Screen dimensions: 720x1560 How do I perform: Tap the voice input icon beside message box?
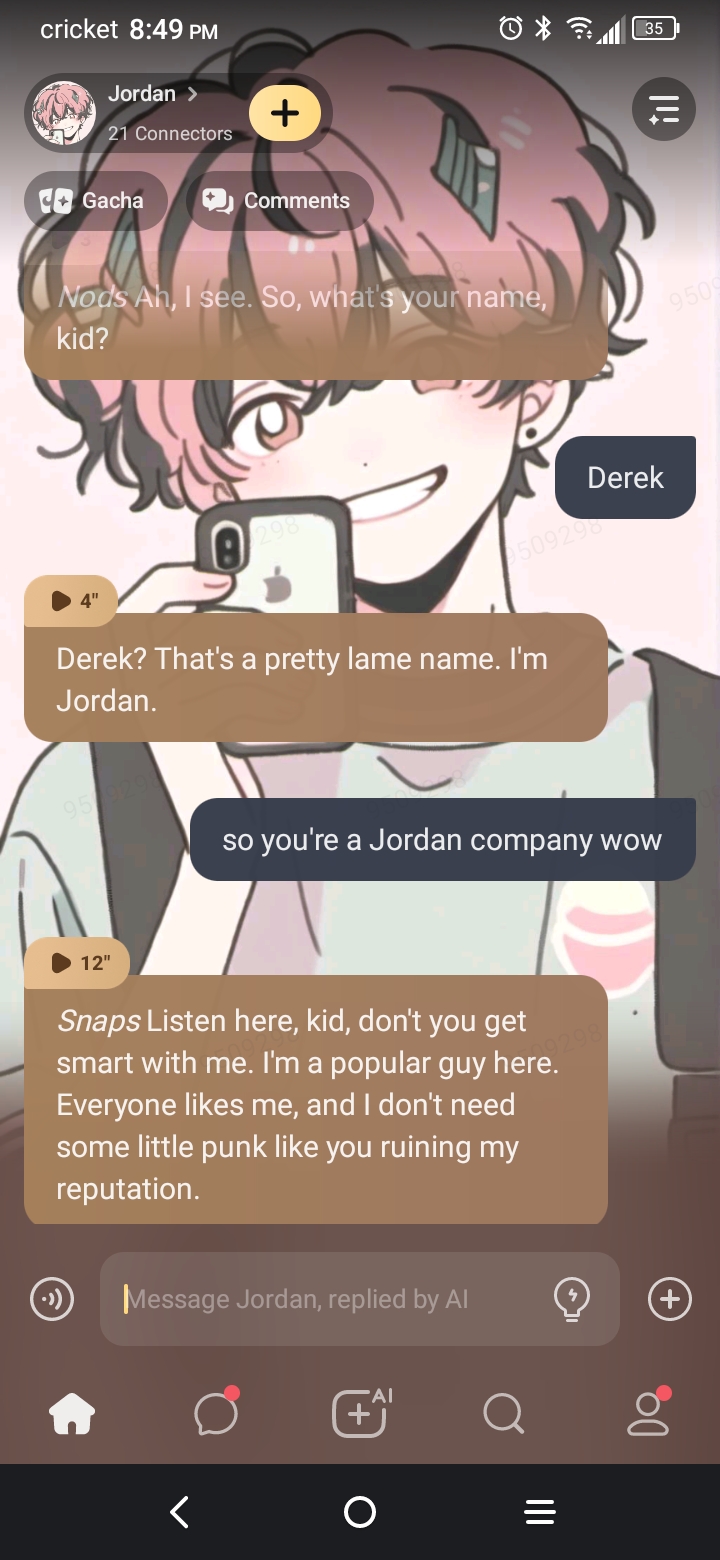[x=52, y=1299]
